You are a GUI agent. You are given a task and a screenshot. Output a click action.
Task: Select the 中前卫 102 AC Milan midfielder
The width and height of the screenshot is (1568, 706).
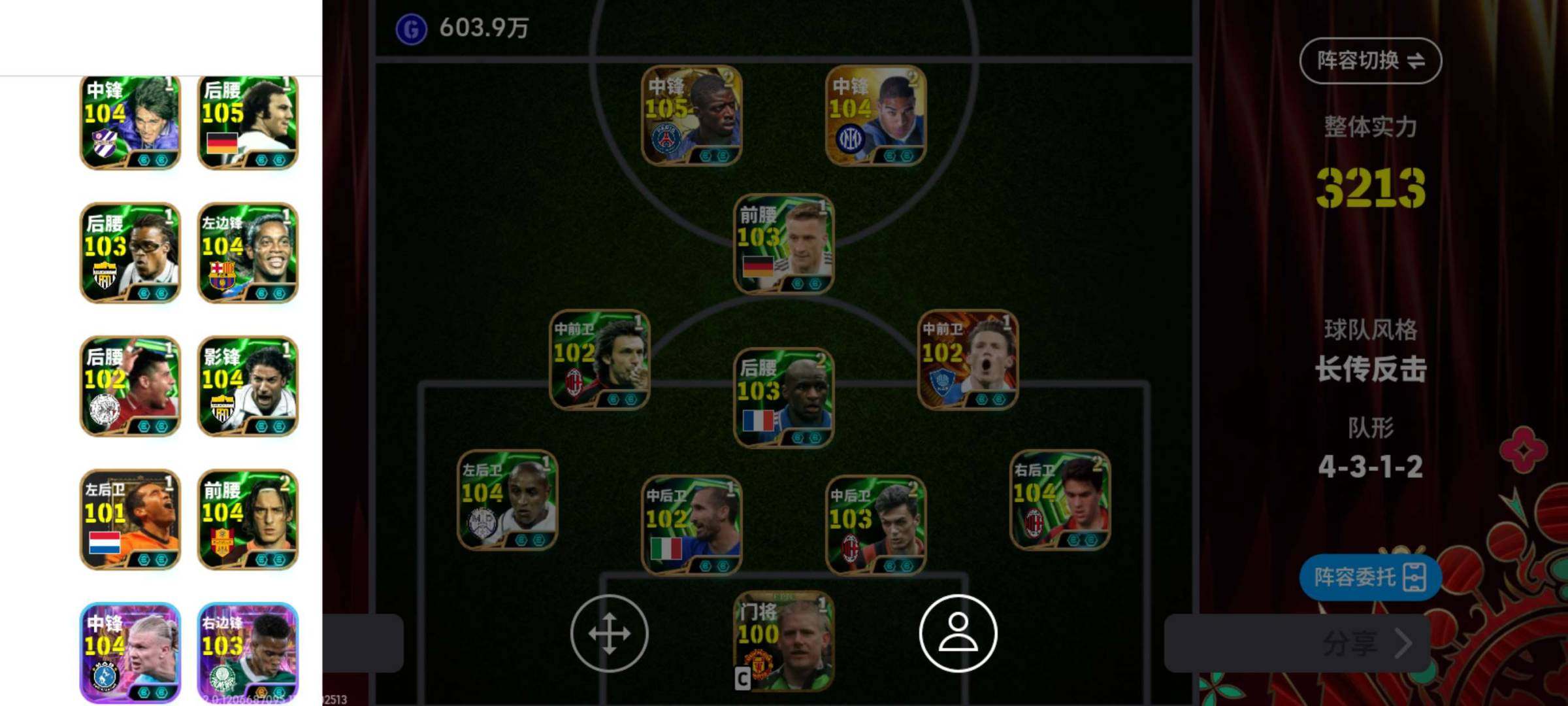click(x=599, y=360)
